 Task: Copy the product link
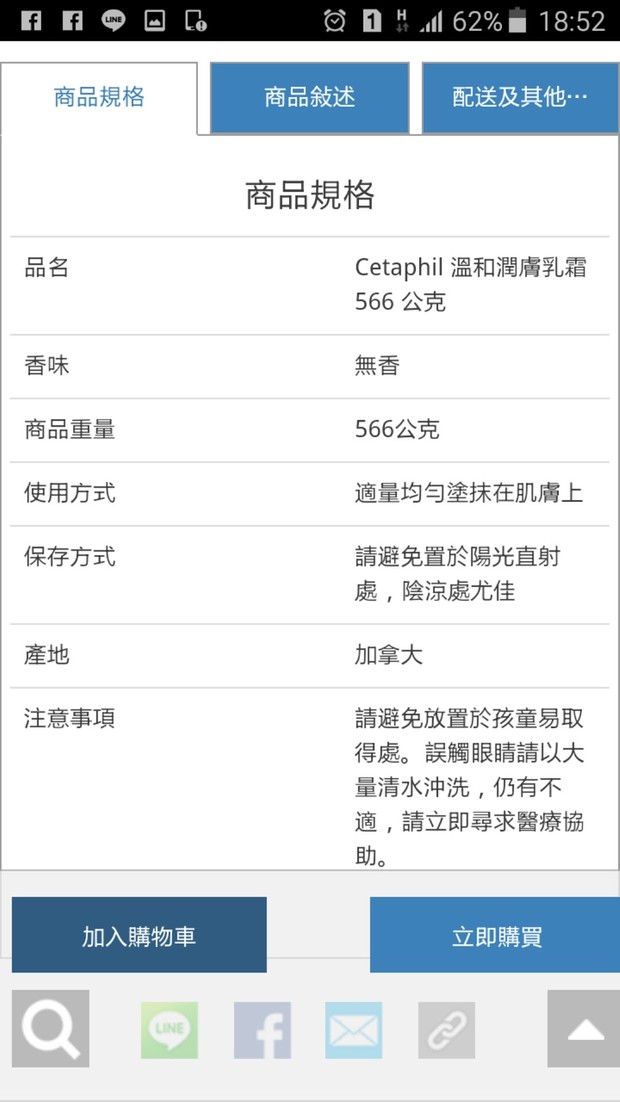[x=446, y=1030]
